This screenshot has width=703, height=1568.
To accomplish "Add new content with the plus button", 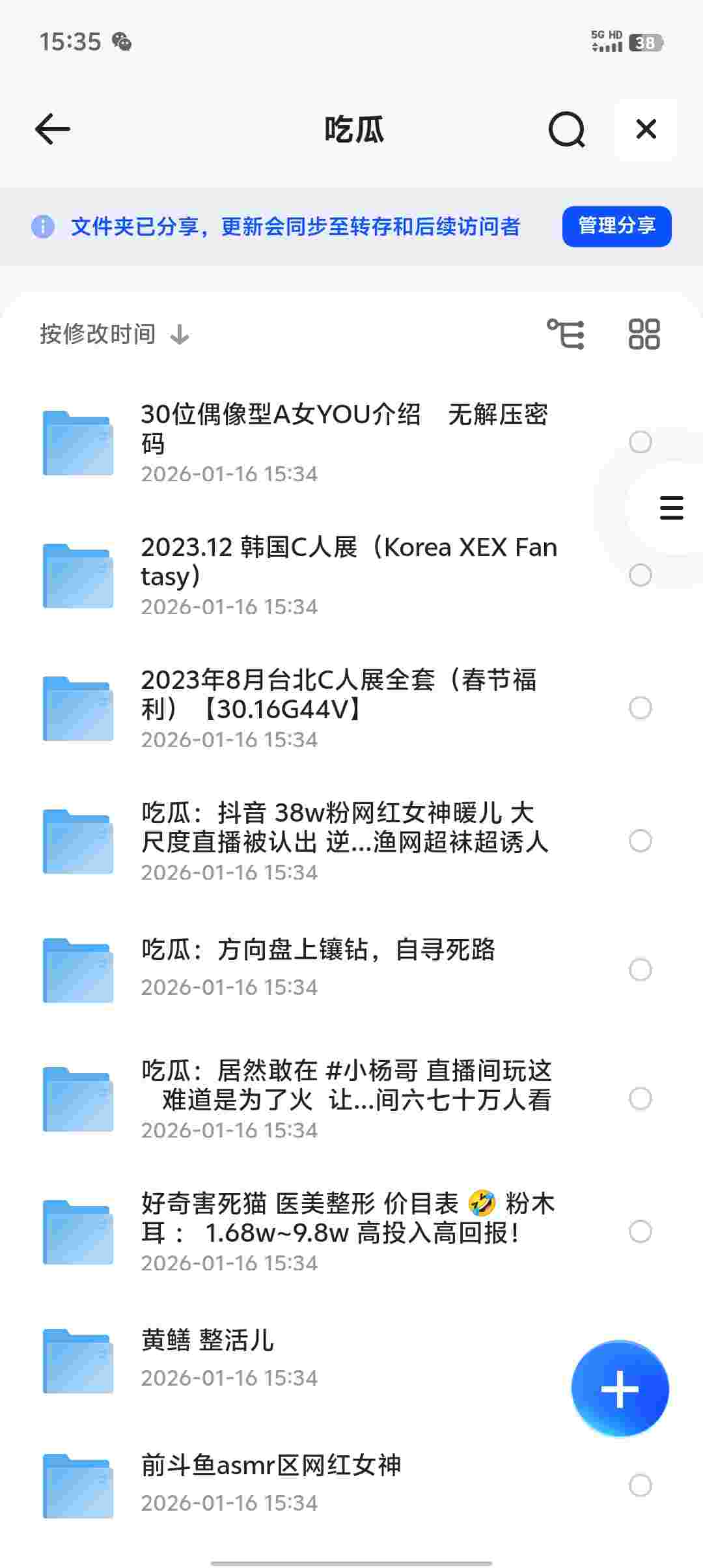I will click(620, 1389).
